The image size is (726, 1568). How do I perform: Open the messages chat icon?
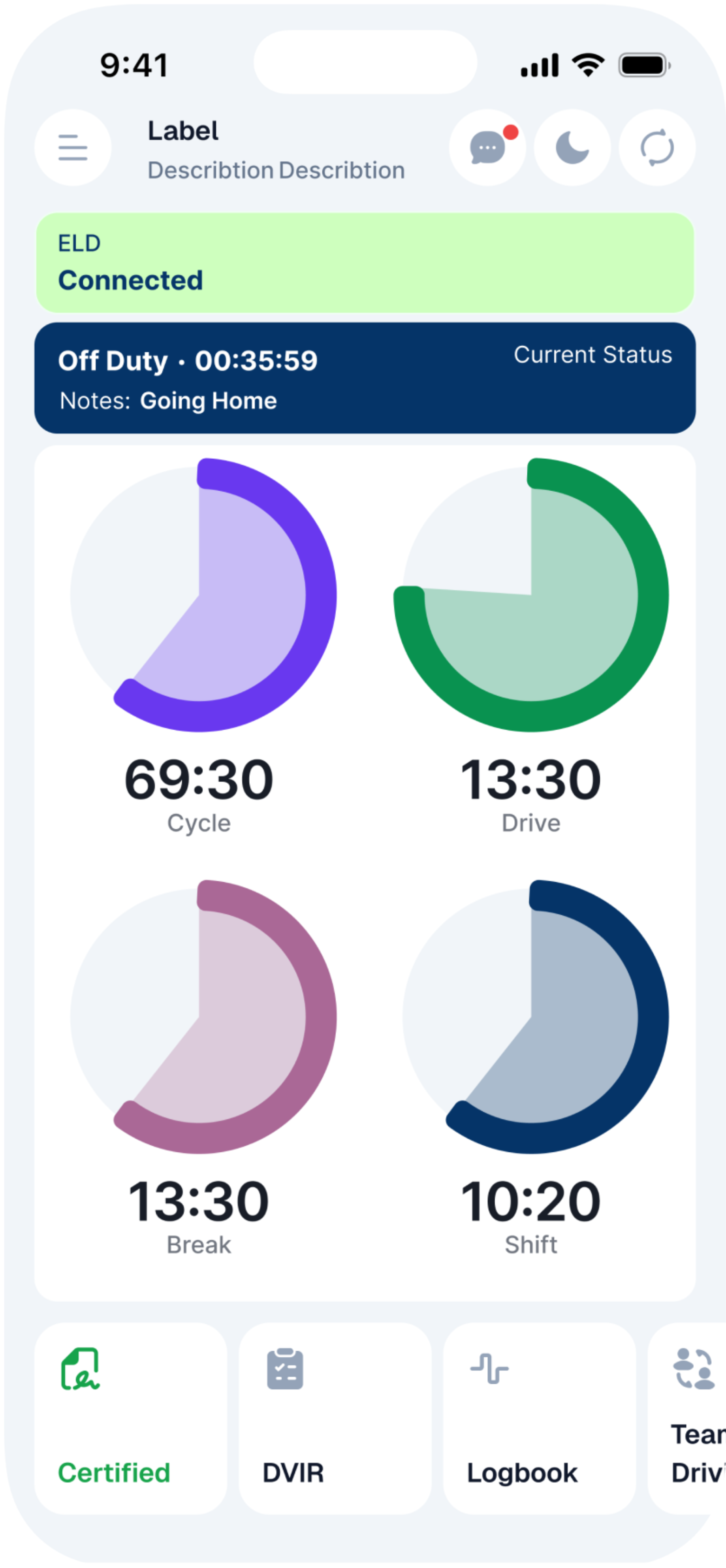[x=487, y=148]
